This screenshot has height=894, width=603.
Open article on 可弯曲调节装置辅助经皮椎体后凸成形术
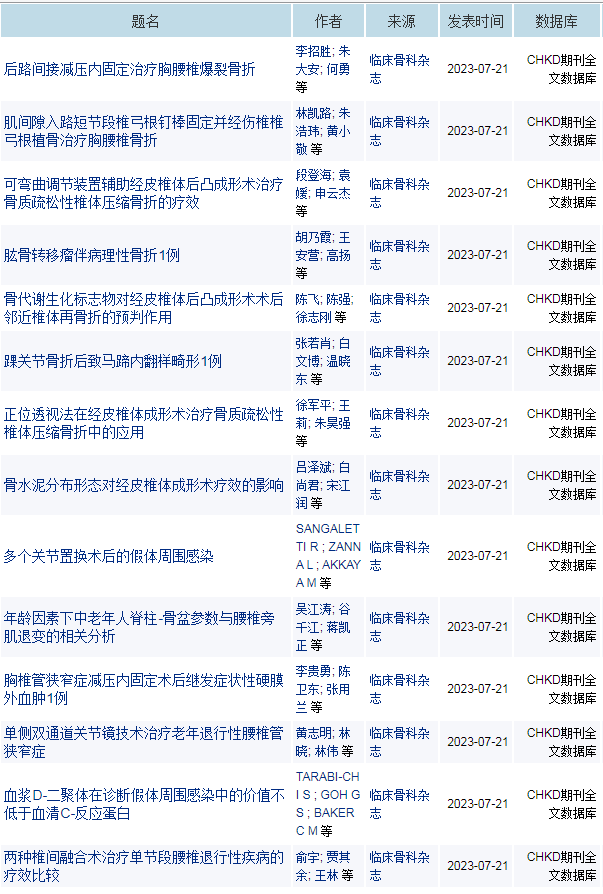(x=143, y=193)
